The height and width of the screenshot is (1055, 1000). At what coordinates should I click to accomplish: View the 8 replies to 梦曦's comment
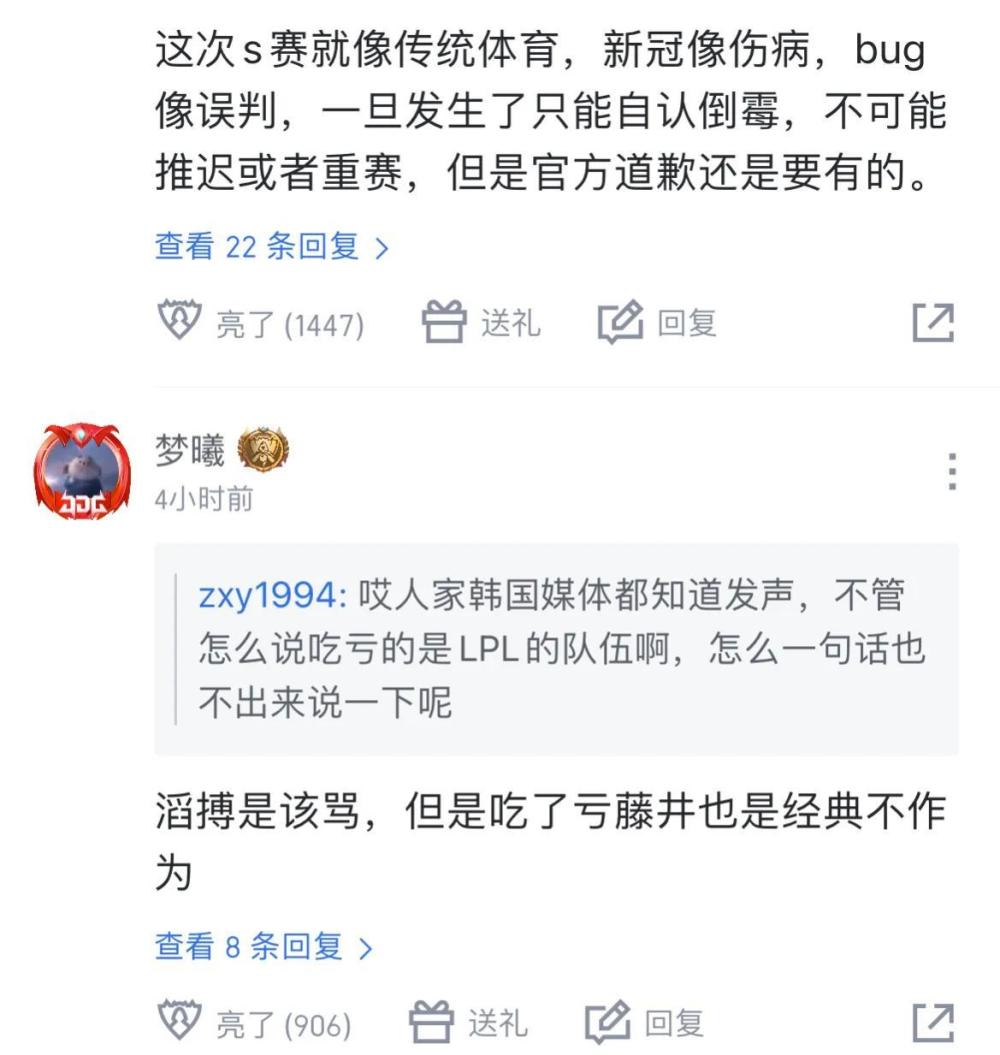coord(263,946)
